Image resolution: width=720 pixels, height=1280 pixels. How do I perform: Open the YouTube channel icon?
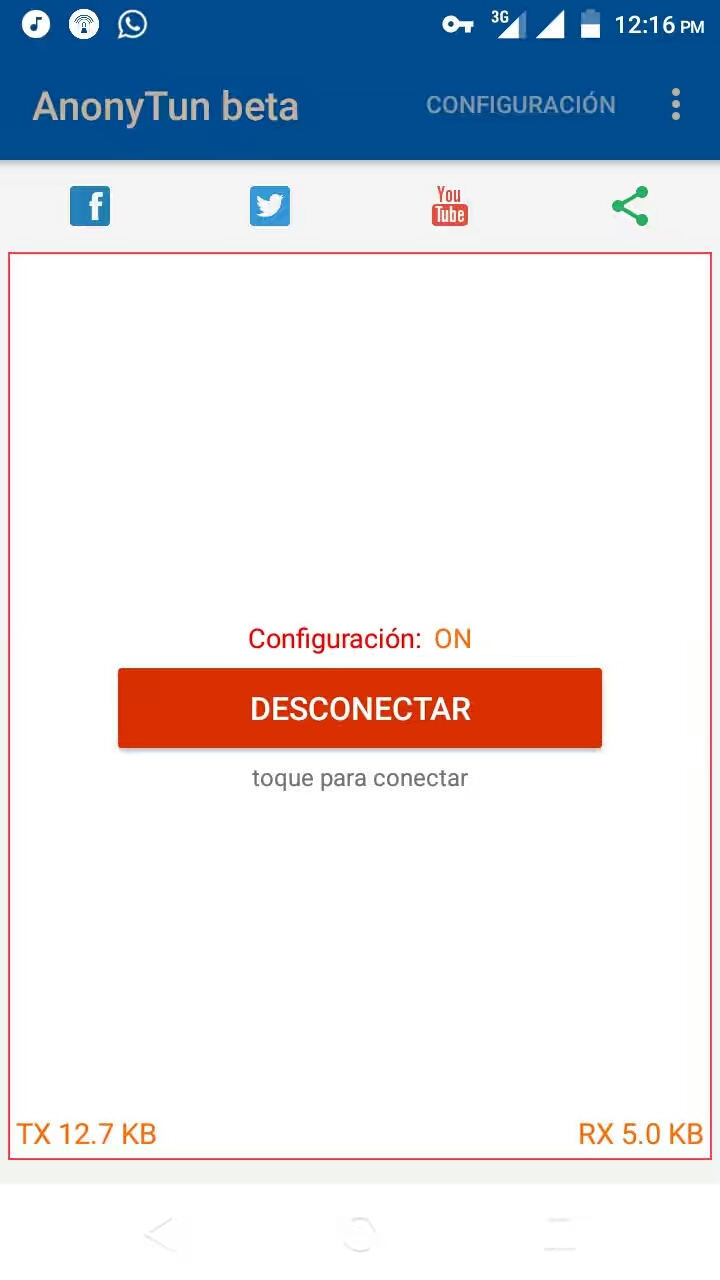[450, 206]
